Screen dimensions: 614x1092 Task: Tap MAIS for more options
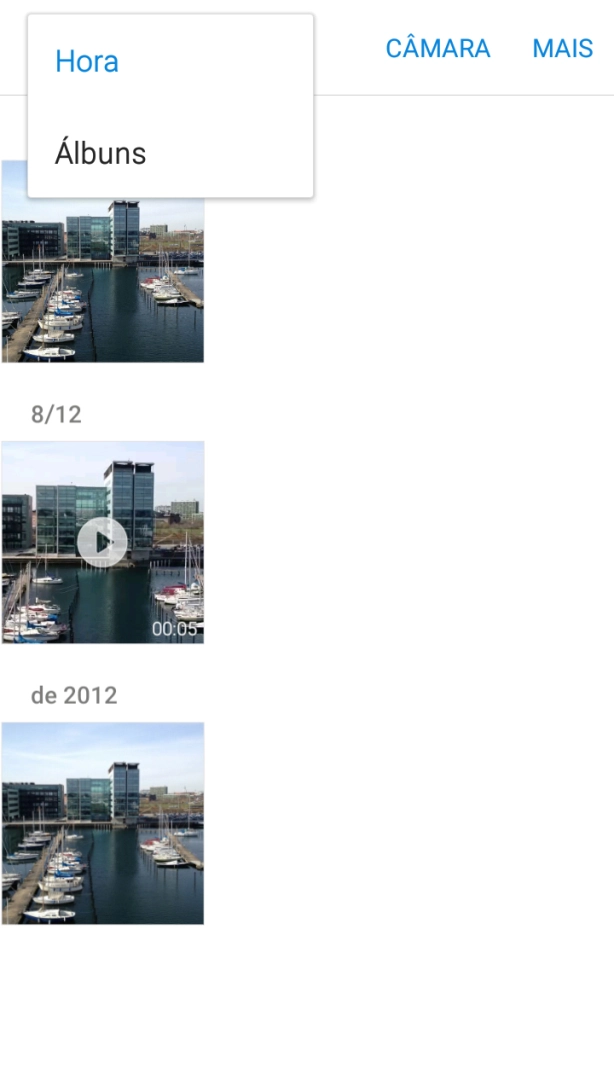562,48
